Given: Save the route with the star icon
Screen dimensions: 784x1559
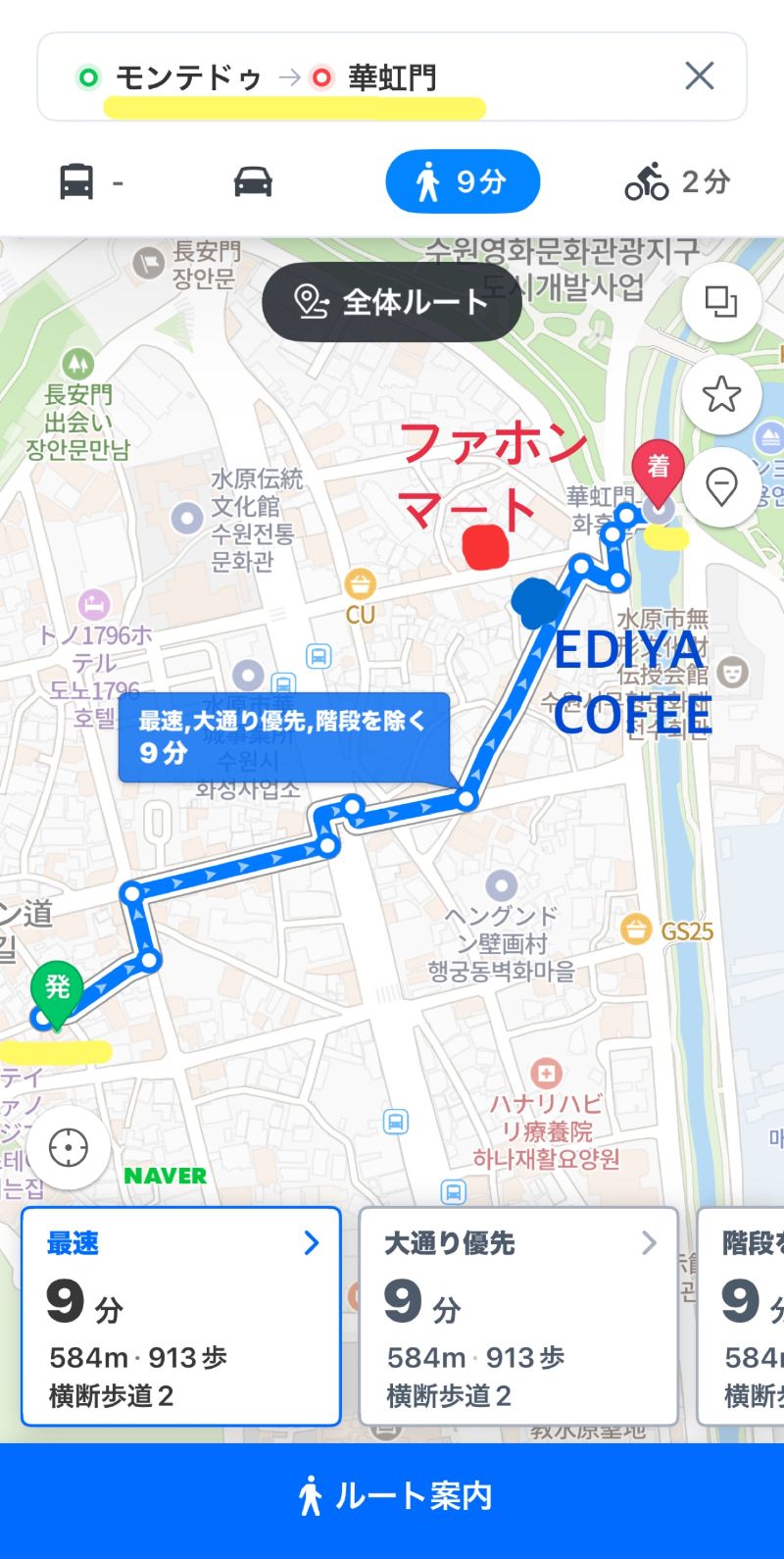Looking at the screenshot, I should 721,394.
